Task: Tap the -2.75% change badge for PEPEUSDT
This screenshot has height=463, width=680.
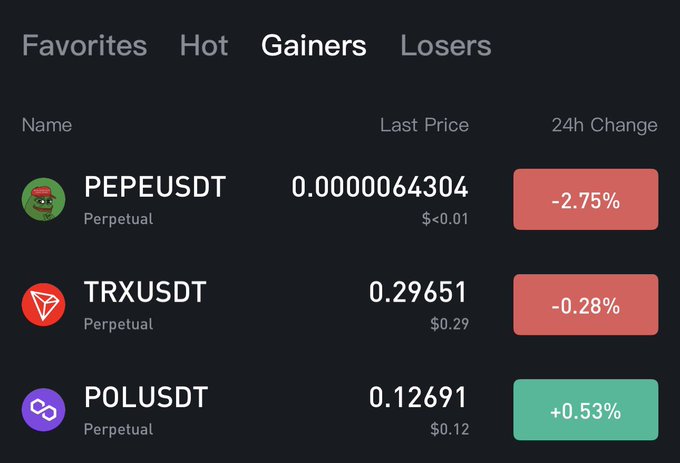Action: coord(585,200)
